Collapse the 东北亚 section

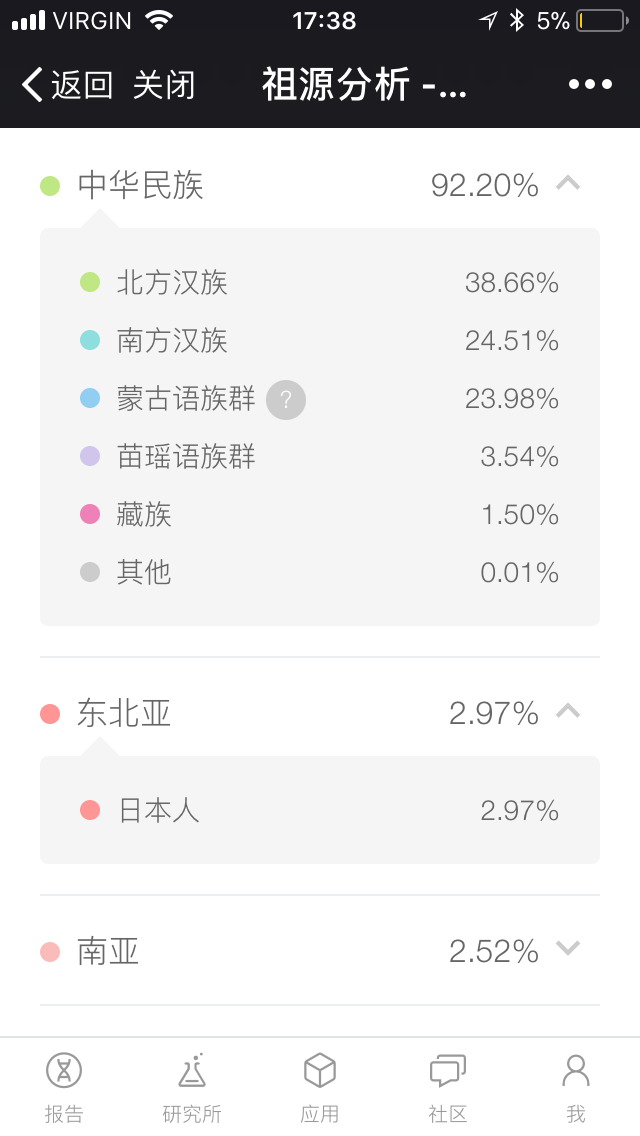tap(568, 711)
